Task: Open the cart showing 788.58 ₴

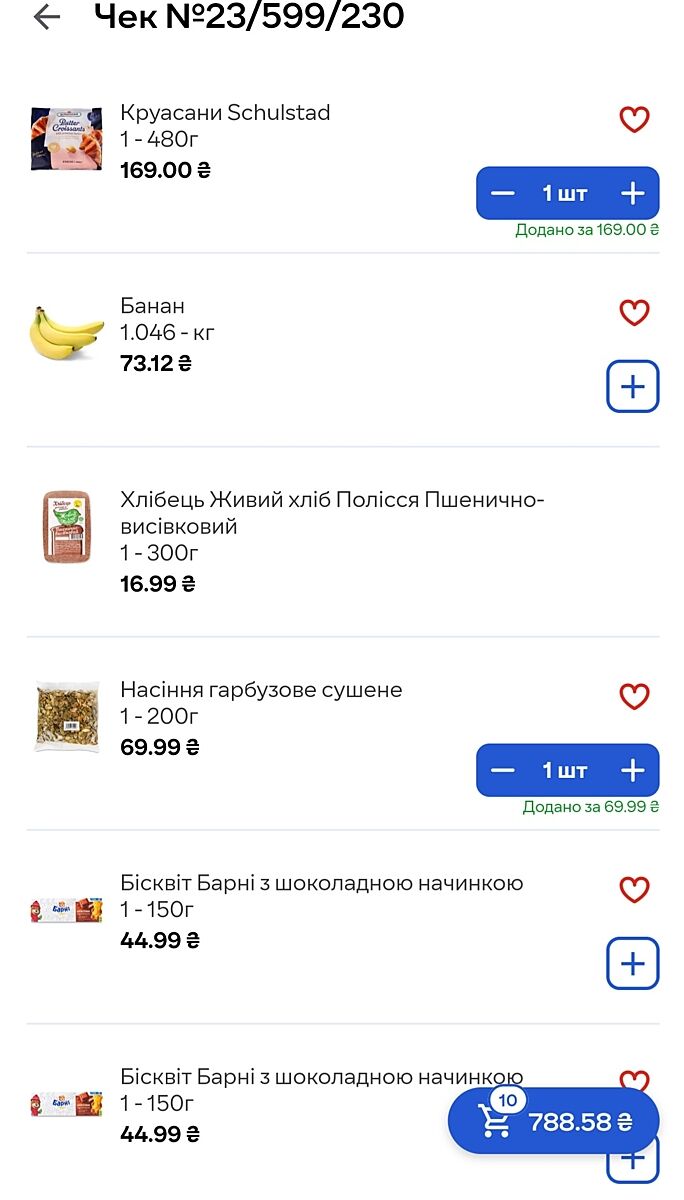Action: pos(553,1121)
